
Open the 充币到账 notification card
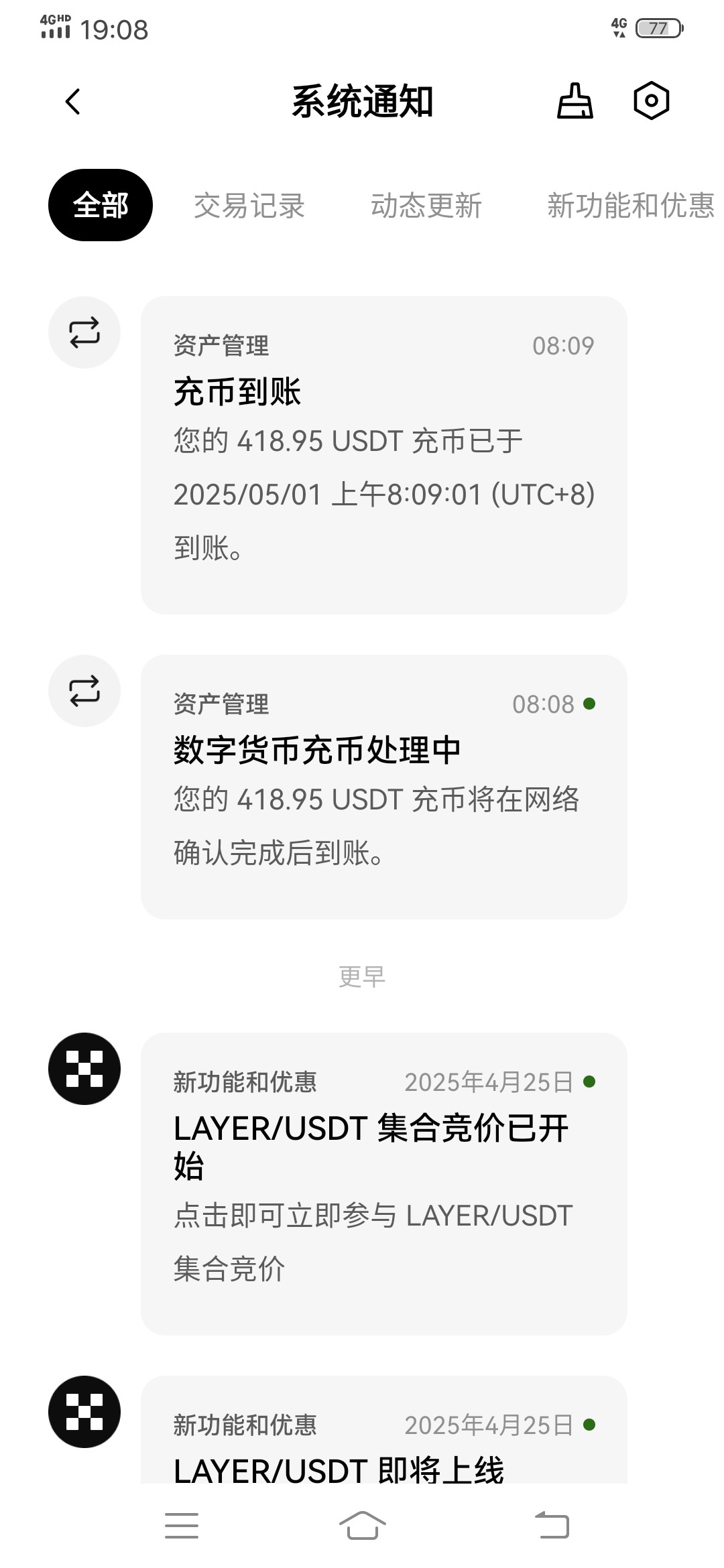pos(384,455)
